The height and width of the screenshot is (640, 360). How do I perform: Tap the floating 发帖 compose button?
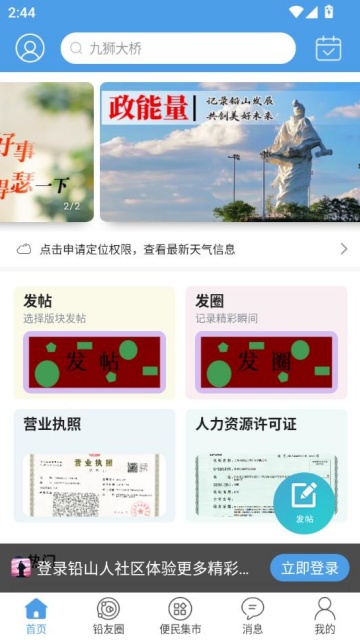pos(304,503)
